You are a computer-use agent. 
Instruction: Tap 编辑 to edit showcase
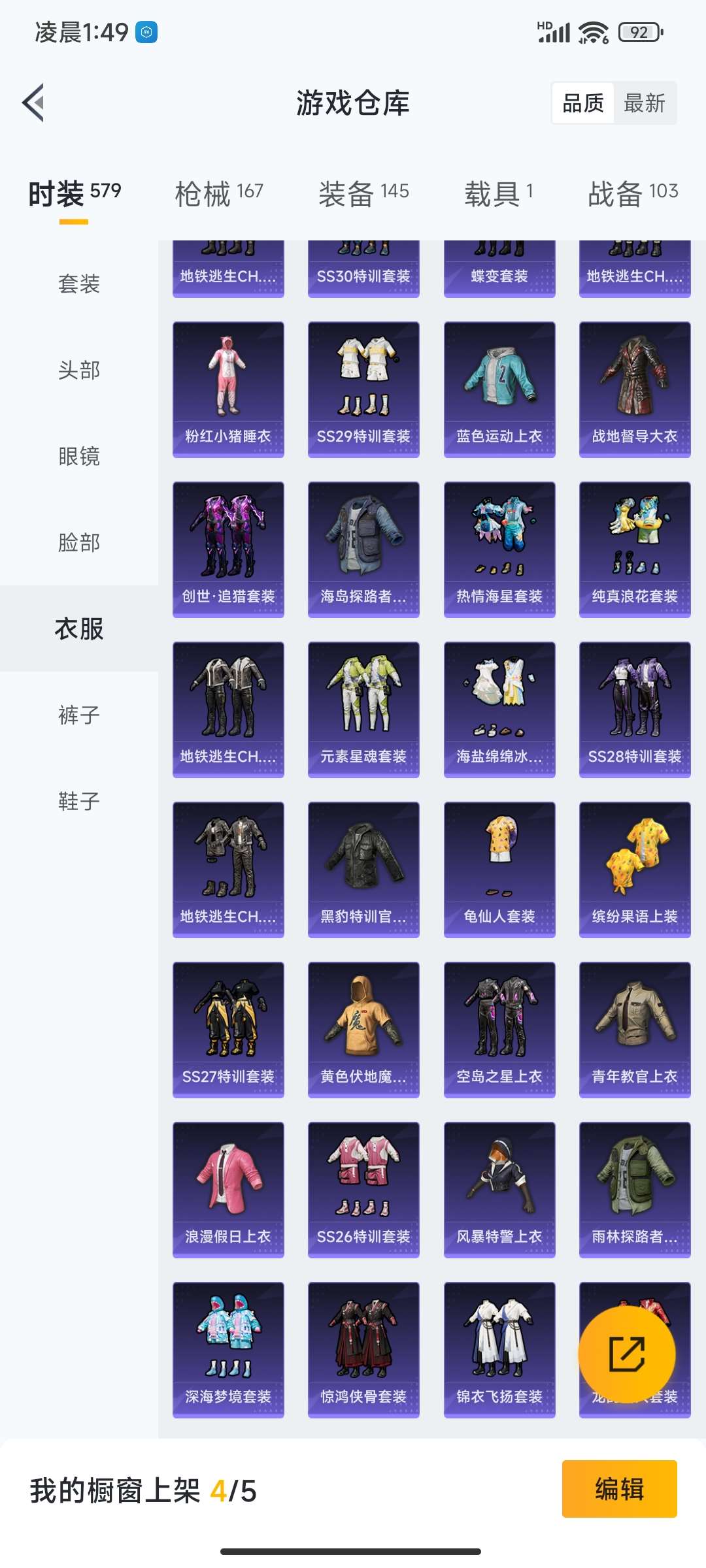pos(619,1489)
